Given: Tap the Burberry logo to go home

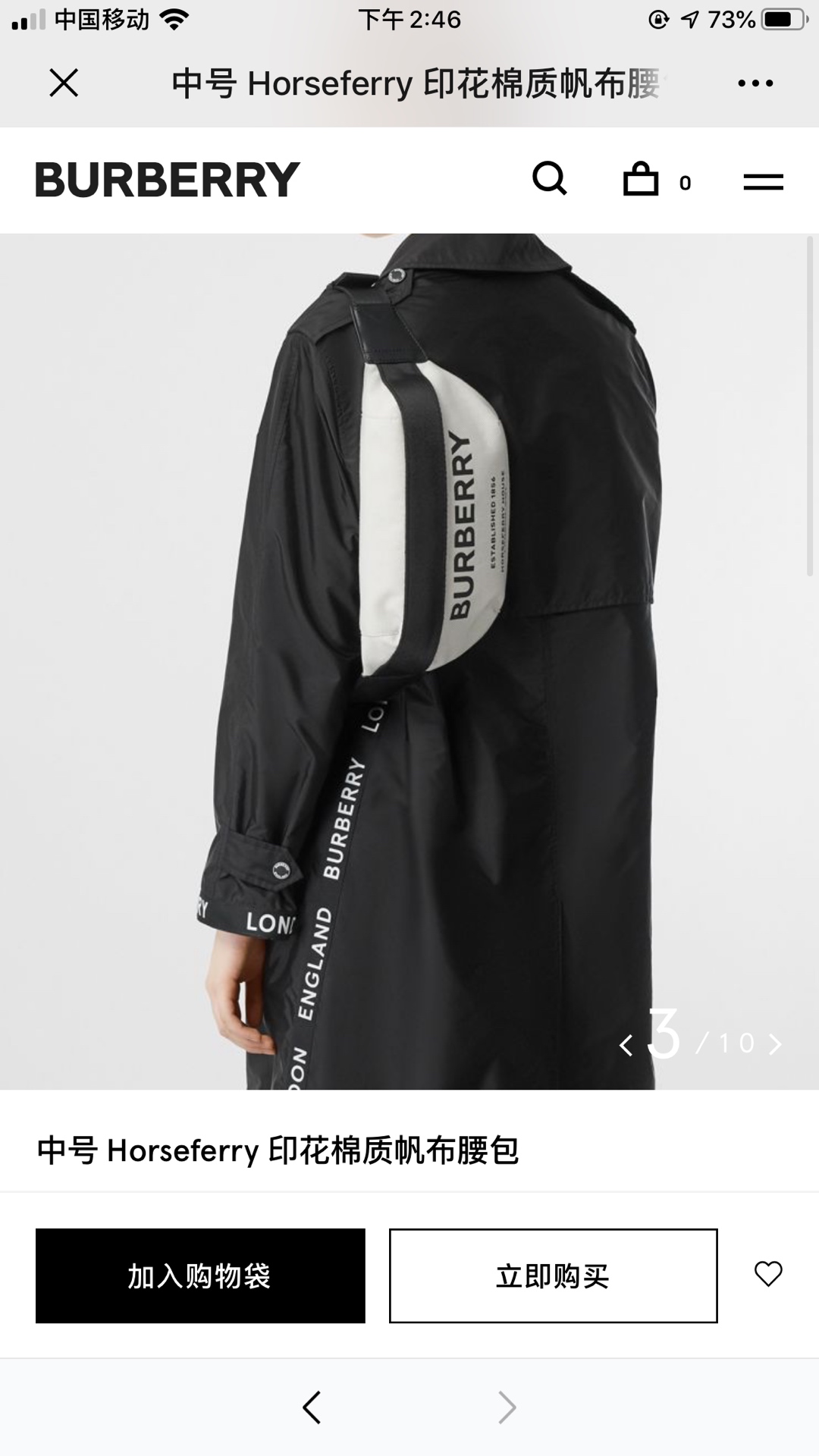Looking at the screenshot, I should tap(168, 180).
